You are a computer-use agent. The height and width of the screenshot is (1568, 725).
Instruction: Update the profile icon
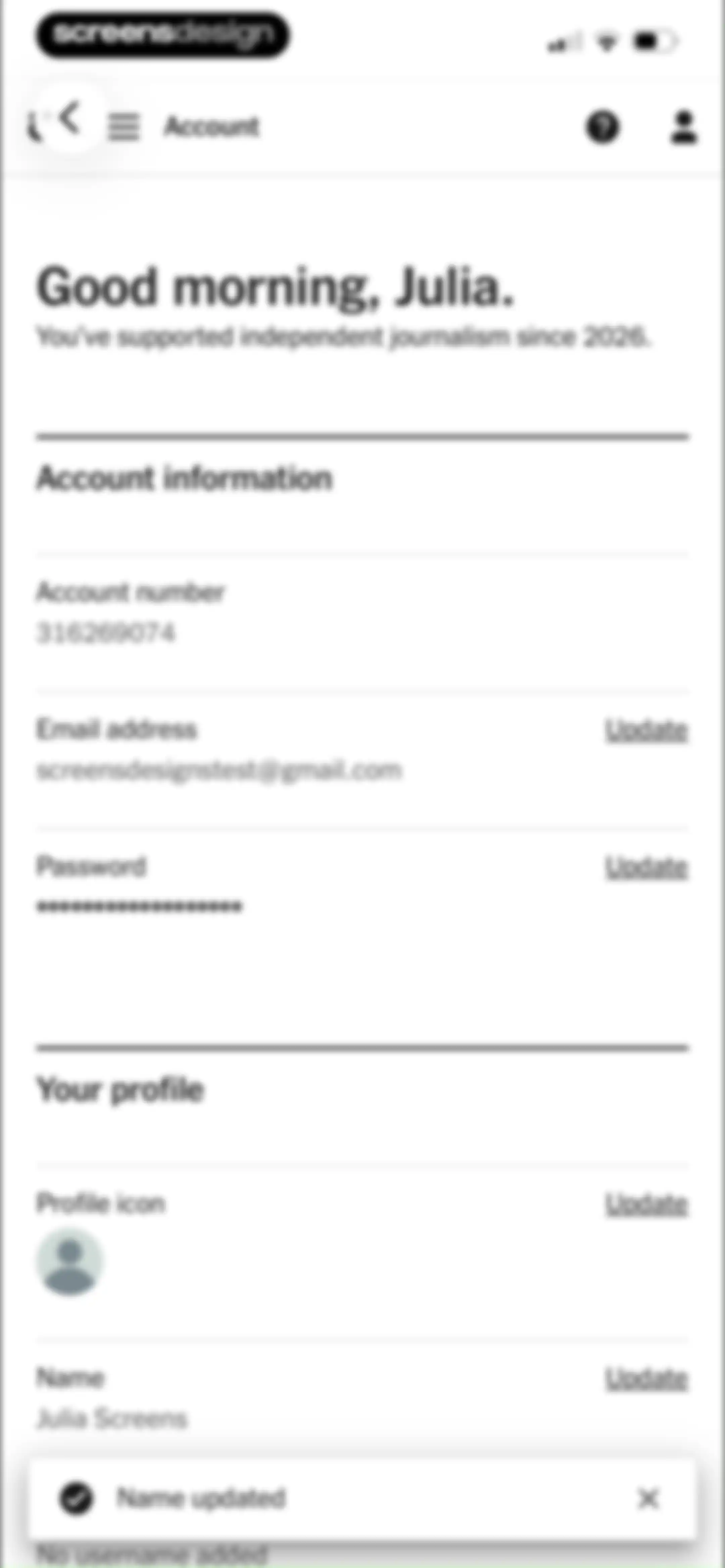(x=646, y=1203)
